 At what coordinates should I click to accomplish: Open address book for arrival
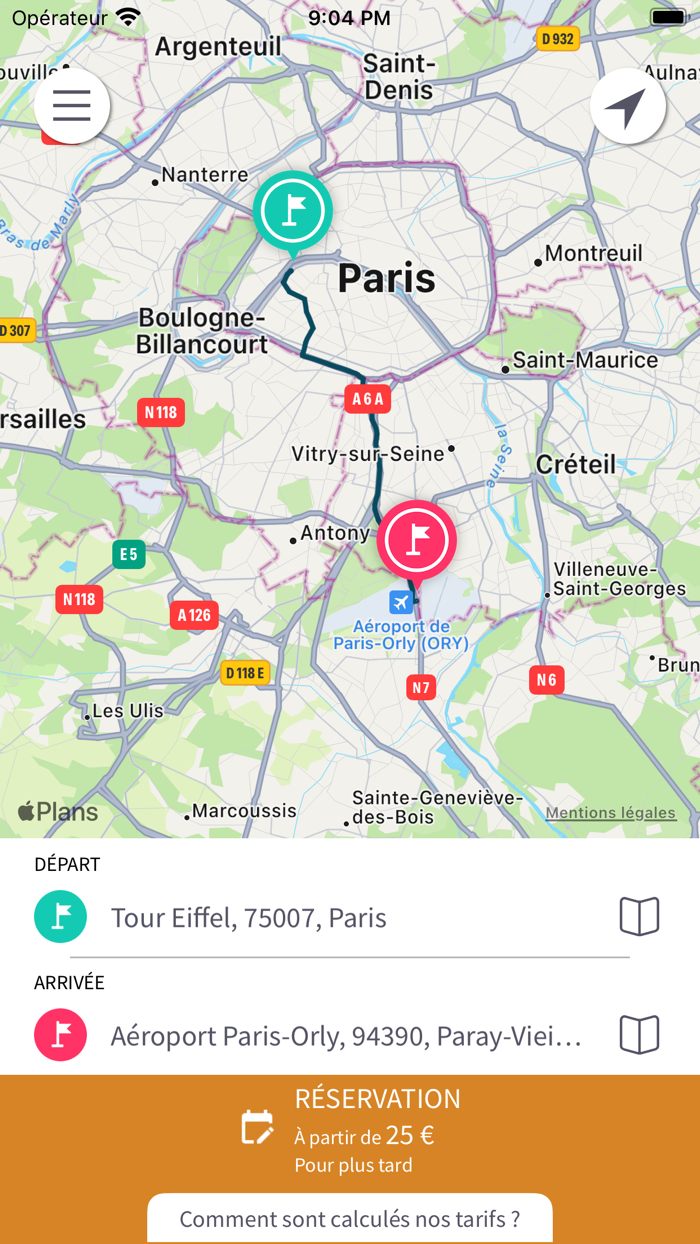pyautogui.click(x=639, y=1035)
